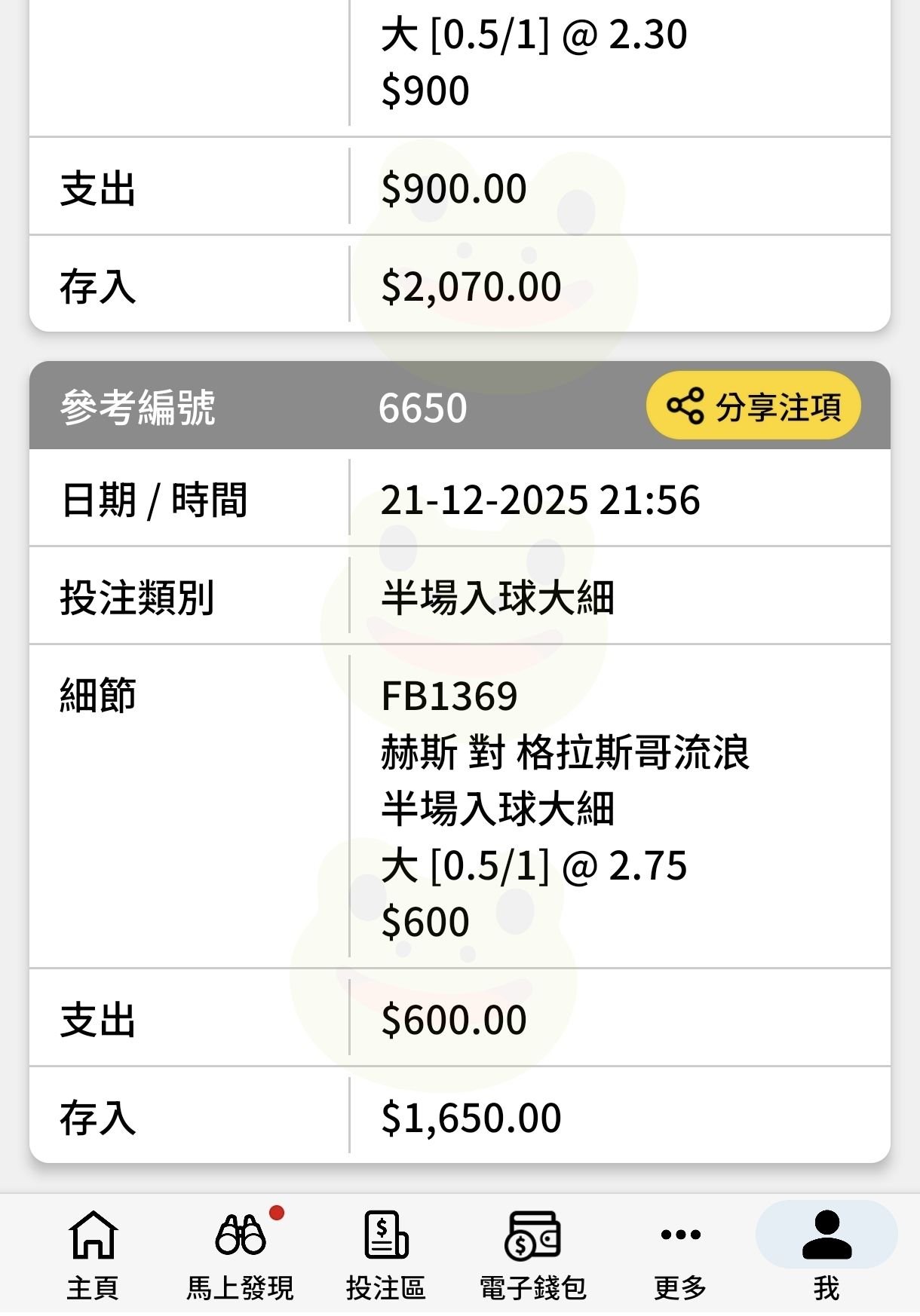Select the 我 profile tab
Screen dimensions: 920x1316
point(826,1255)
